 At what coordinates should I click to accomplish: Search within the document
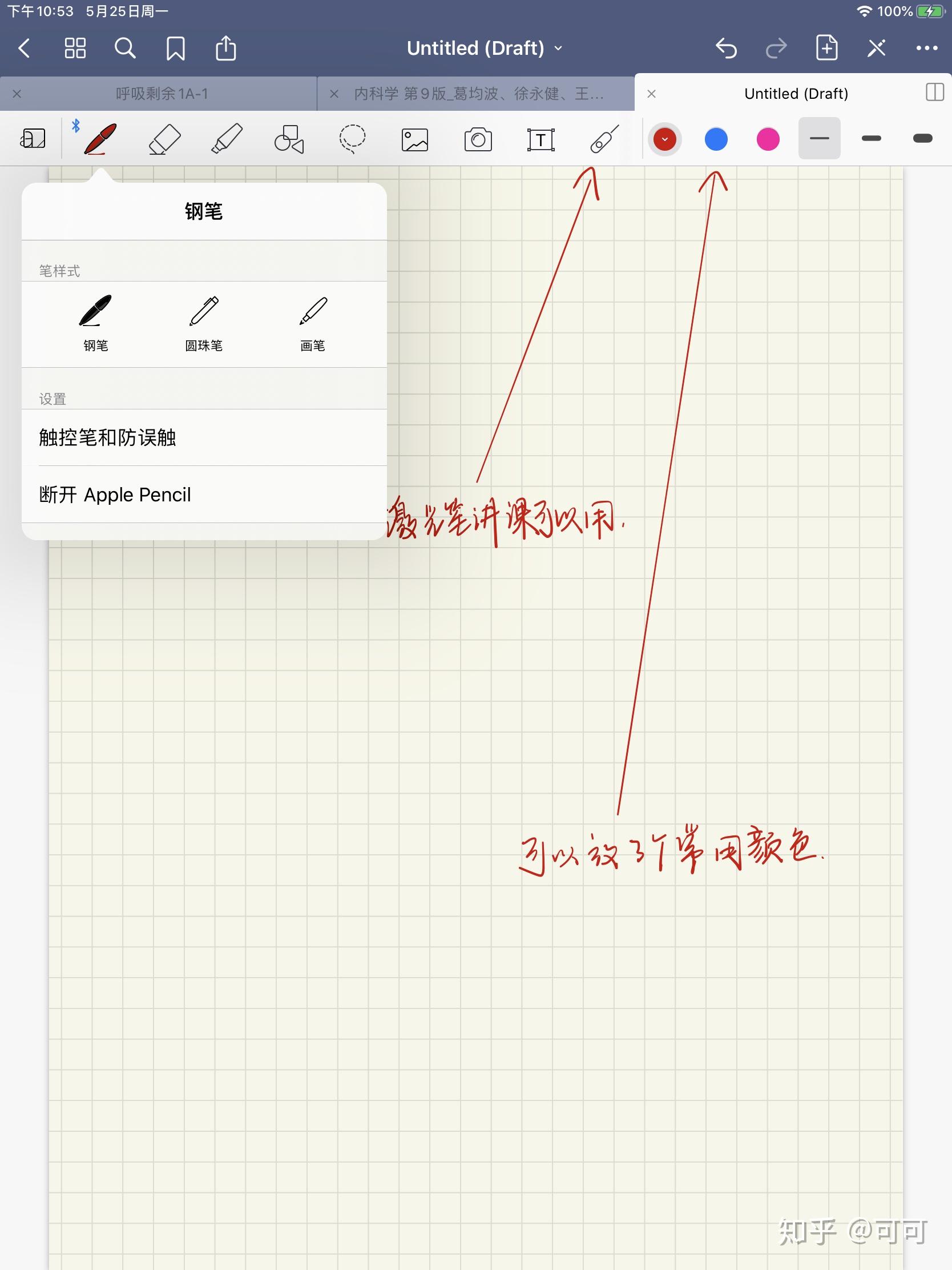[x=124, y=48]
